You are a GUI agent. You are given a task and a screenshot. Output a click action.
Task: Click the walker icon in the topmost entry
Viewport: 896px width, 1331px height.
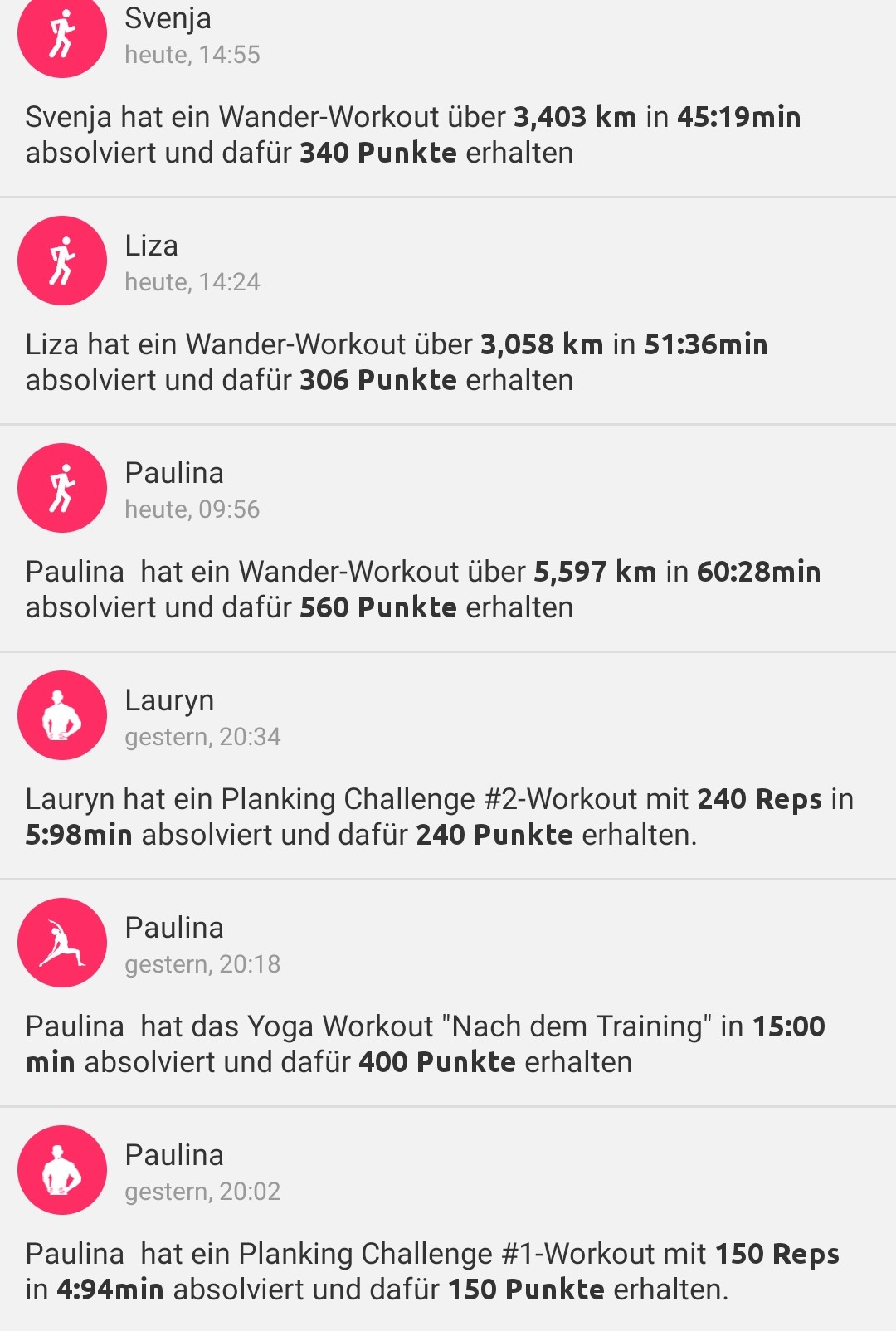pyautogui.click(x=61, y=33)
